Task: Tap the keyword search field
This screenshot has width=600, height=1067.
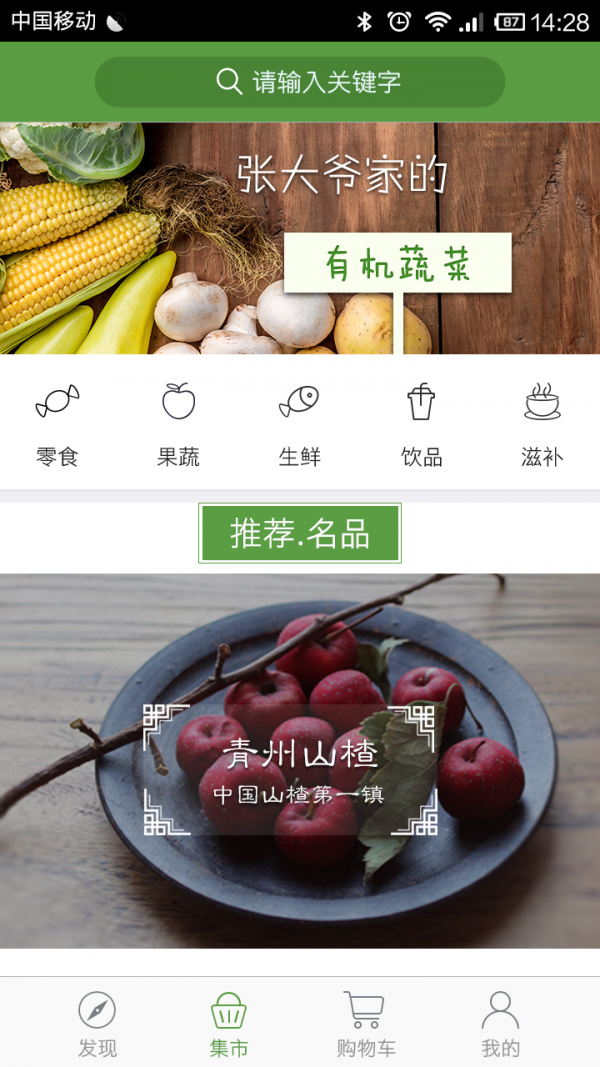Action: pyautogui.click(x=300, y=82)
